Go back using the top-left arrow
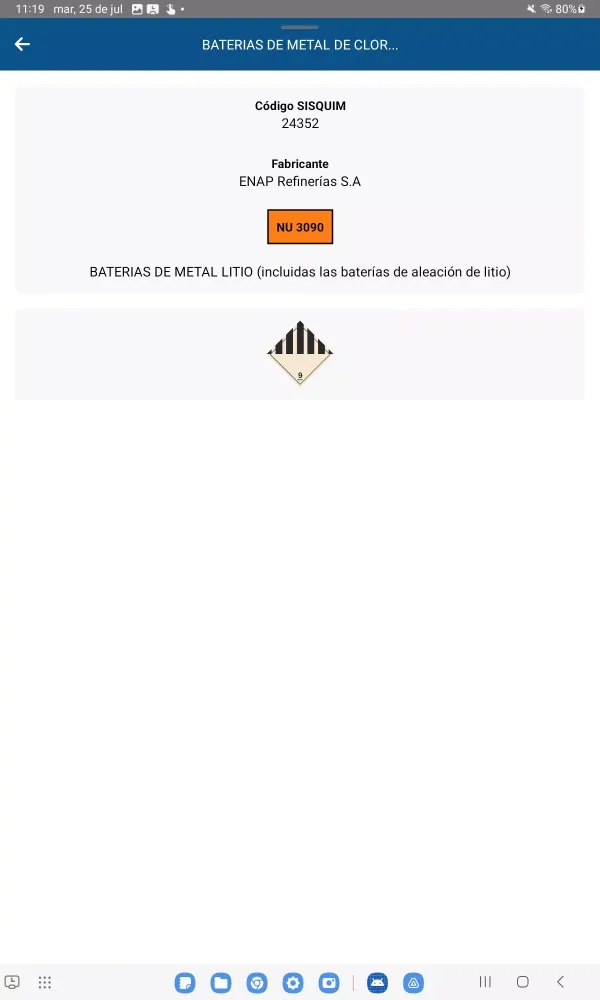600x1000 pixels. 22,44
